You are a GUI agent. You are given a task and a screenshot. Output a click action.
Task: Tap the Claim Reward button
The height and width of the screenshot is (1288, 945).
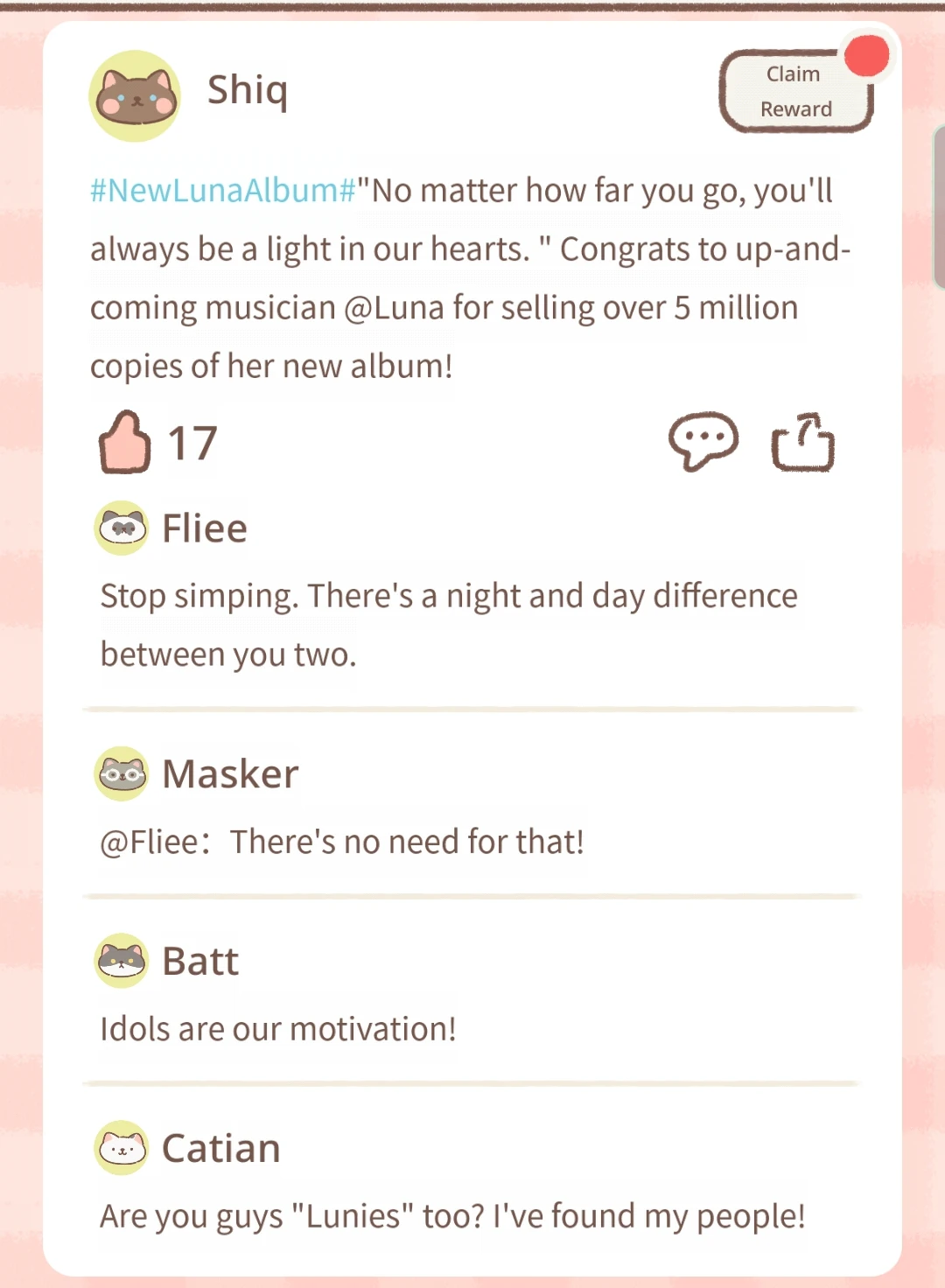click(x=796, y=91)
